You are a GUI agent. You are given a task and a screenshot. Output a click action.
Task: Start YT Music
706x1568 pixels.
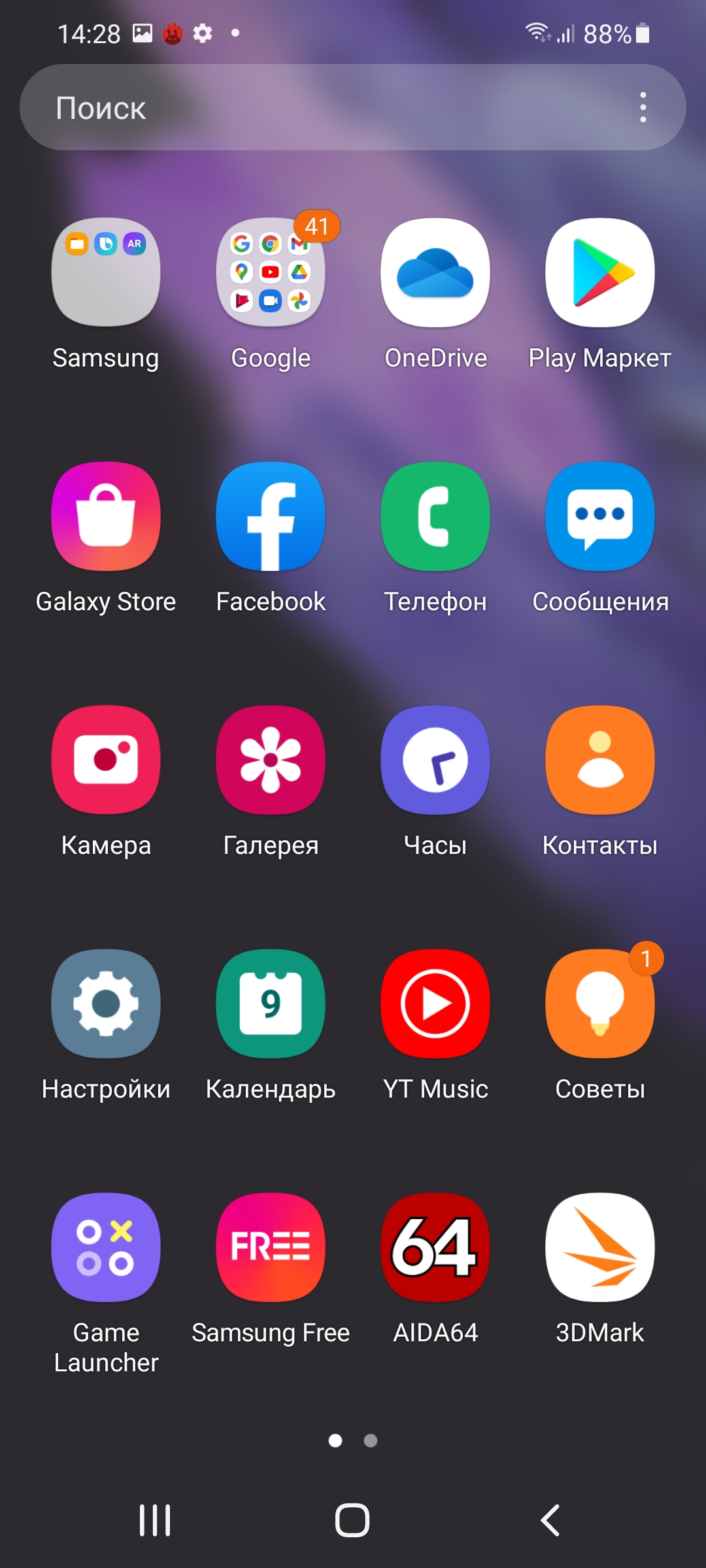pyautogui.click(x=435, y=1004)
